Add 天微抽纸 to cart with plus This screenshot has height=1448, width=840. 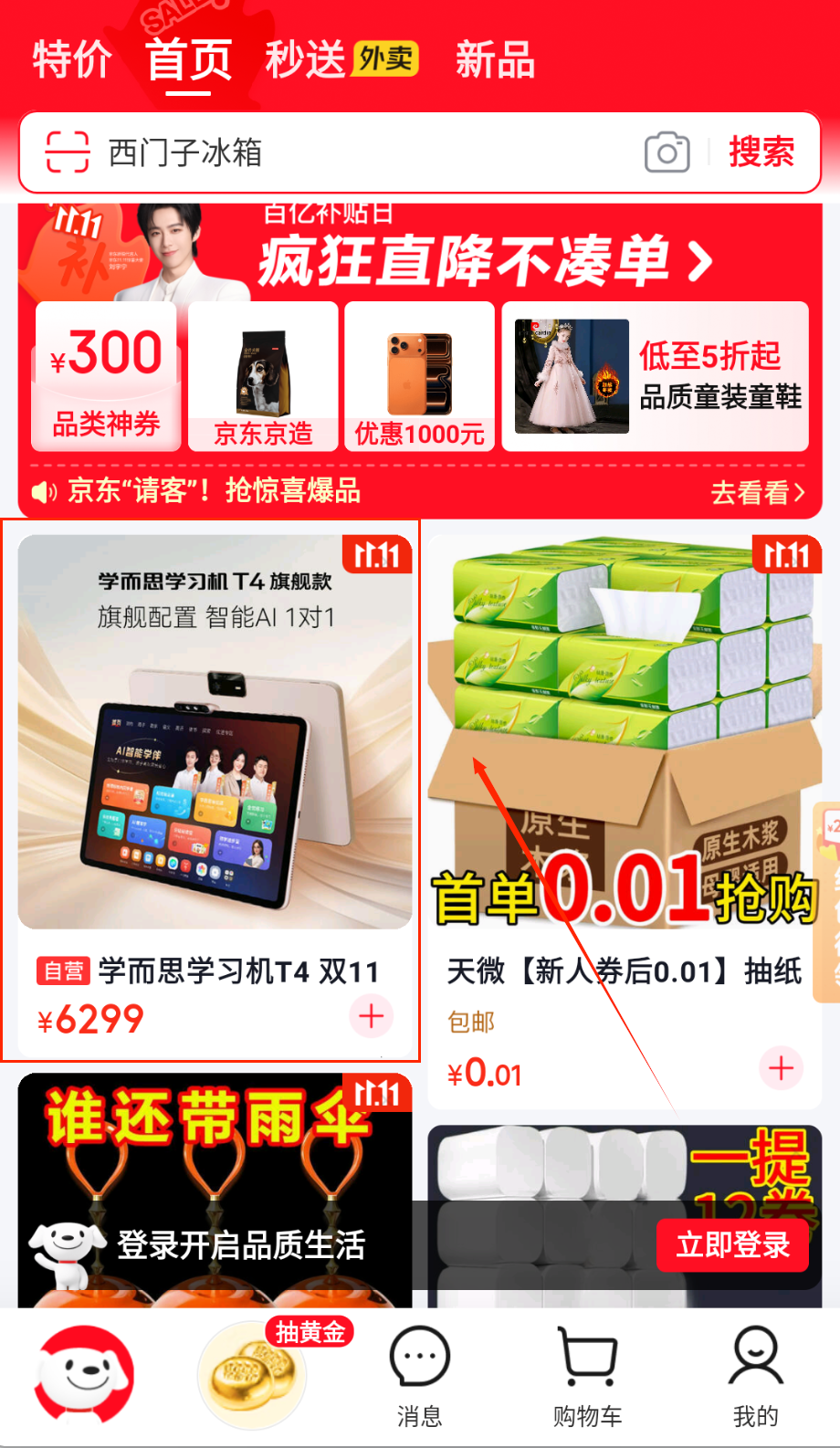coord(781,1068)
